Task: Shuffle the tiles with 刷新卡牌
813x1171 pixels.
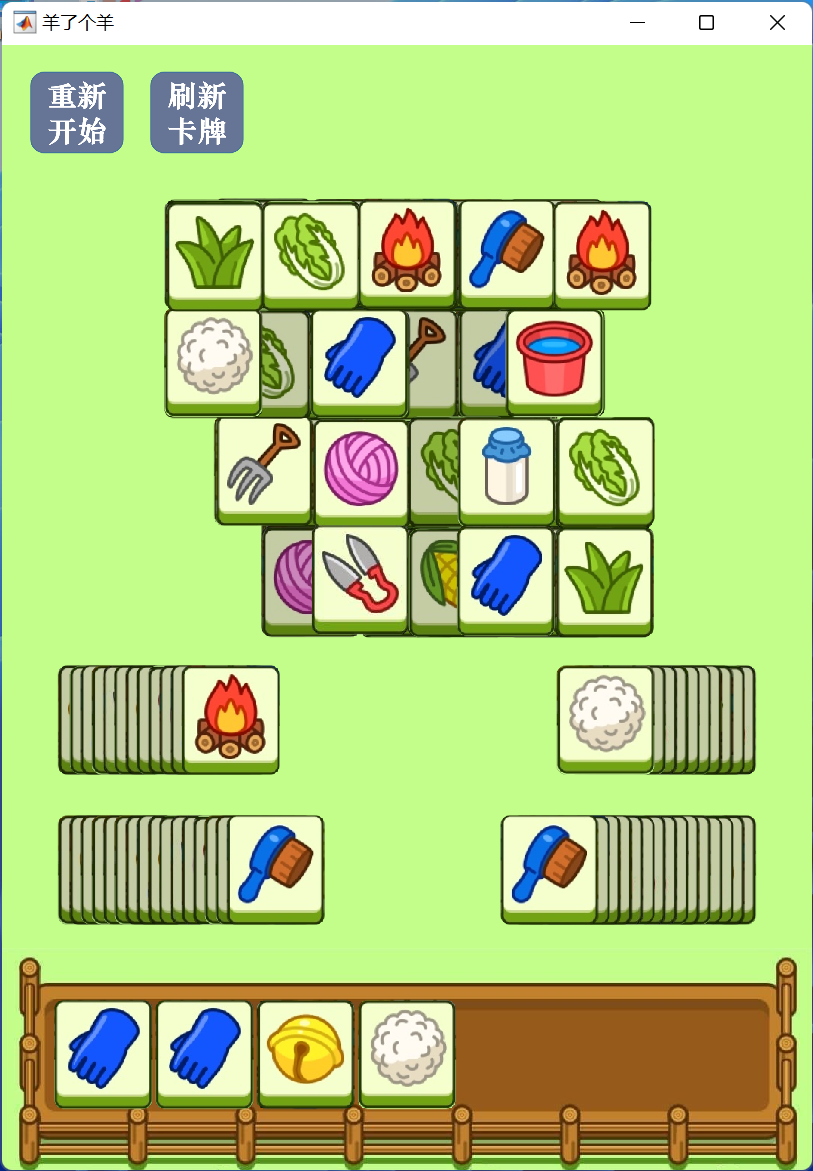Action: pyautogui.click(x=197, y=113)
